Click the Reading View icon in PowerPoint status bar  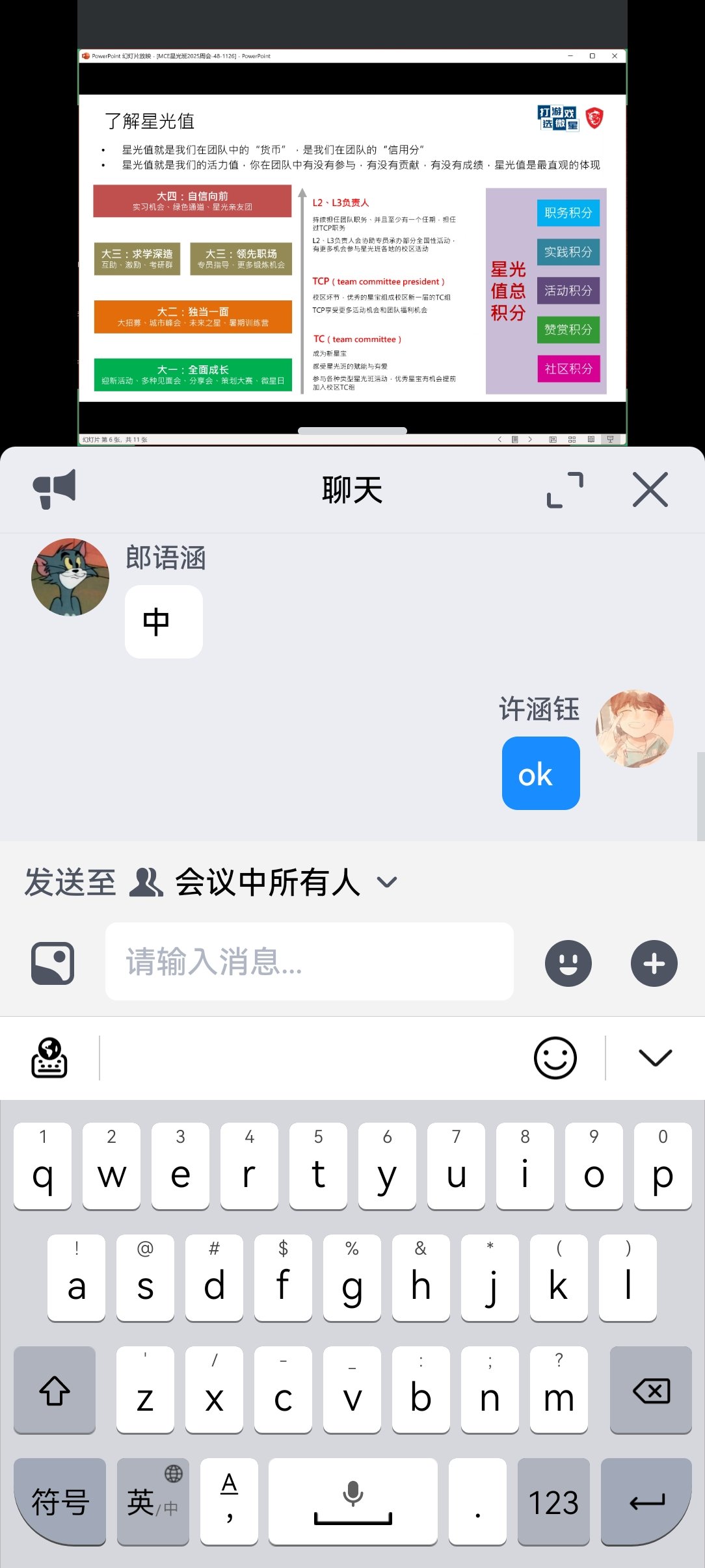tap(591, 439)
